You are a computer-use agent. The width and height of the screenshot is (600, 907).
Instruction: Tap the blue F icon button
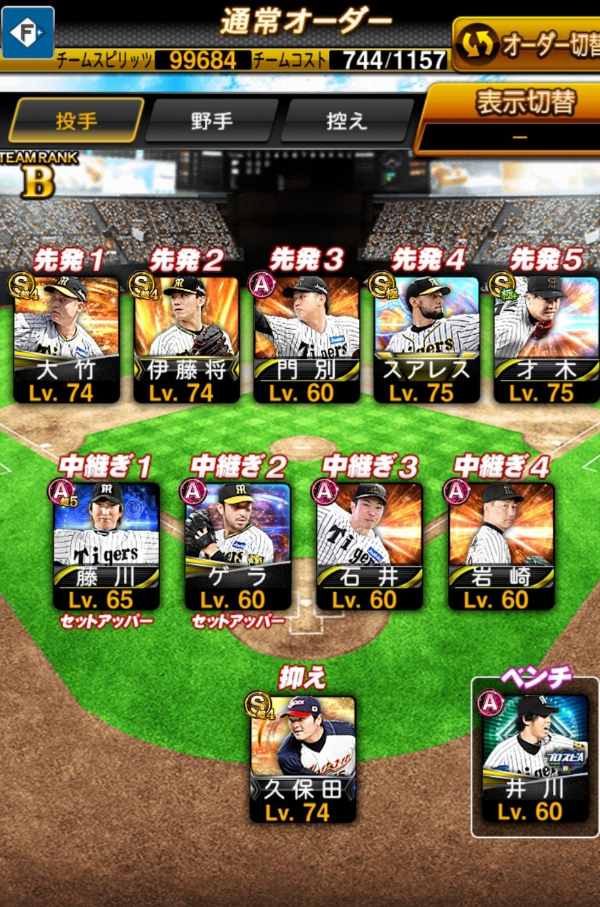(28, 33)
